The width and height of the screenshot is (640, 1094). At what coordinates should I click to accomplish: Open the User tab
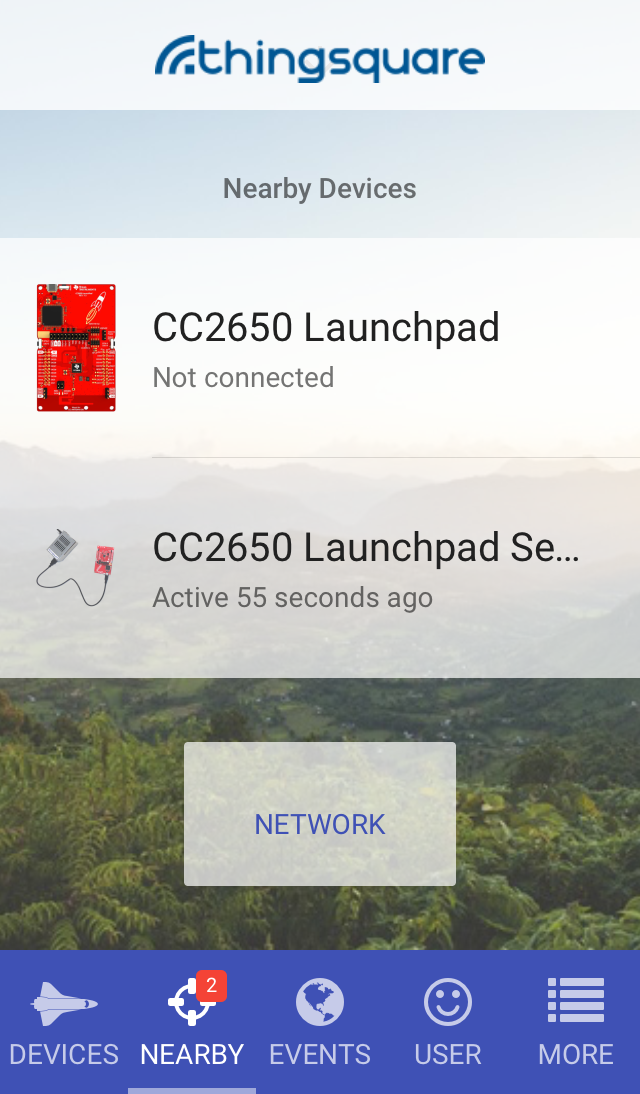[x=448, y=1022]
